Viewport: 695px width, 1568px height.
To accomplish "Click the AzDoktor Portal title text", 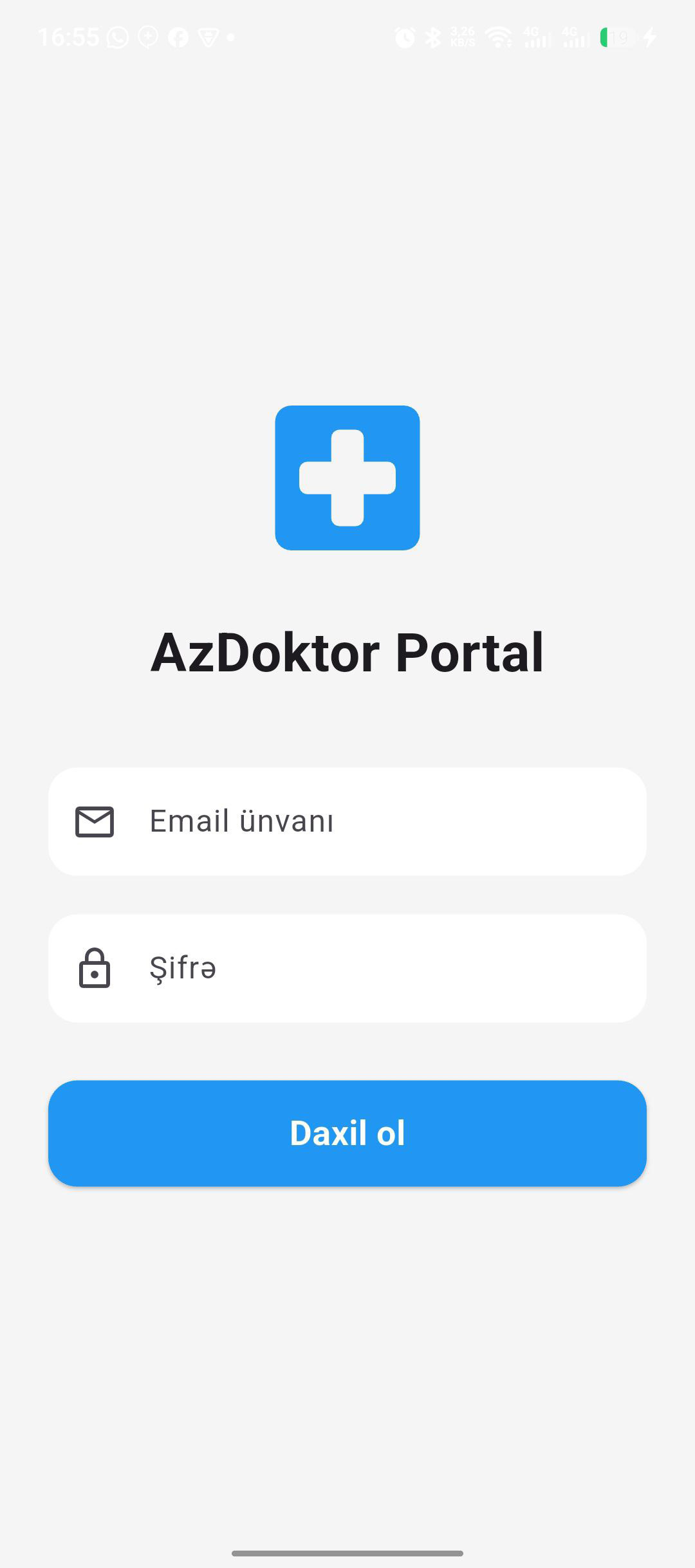I will [347, 652].
